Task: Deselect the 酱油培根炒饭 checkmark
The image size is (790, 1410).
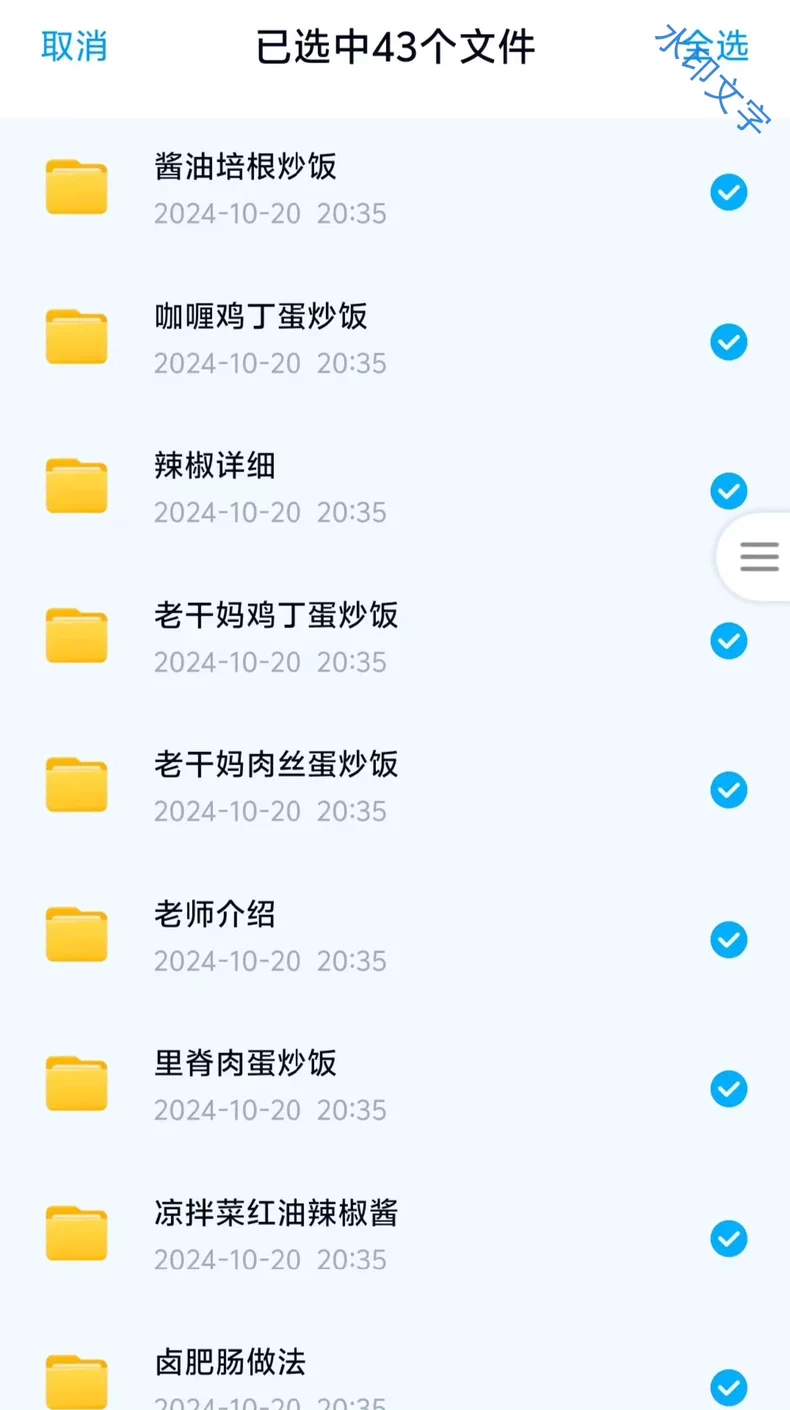Action: click(x=729, y=192)
